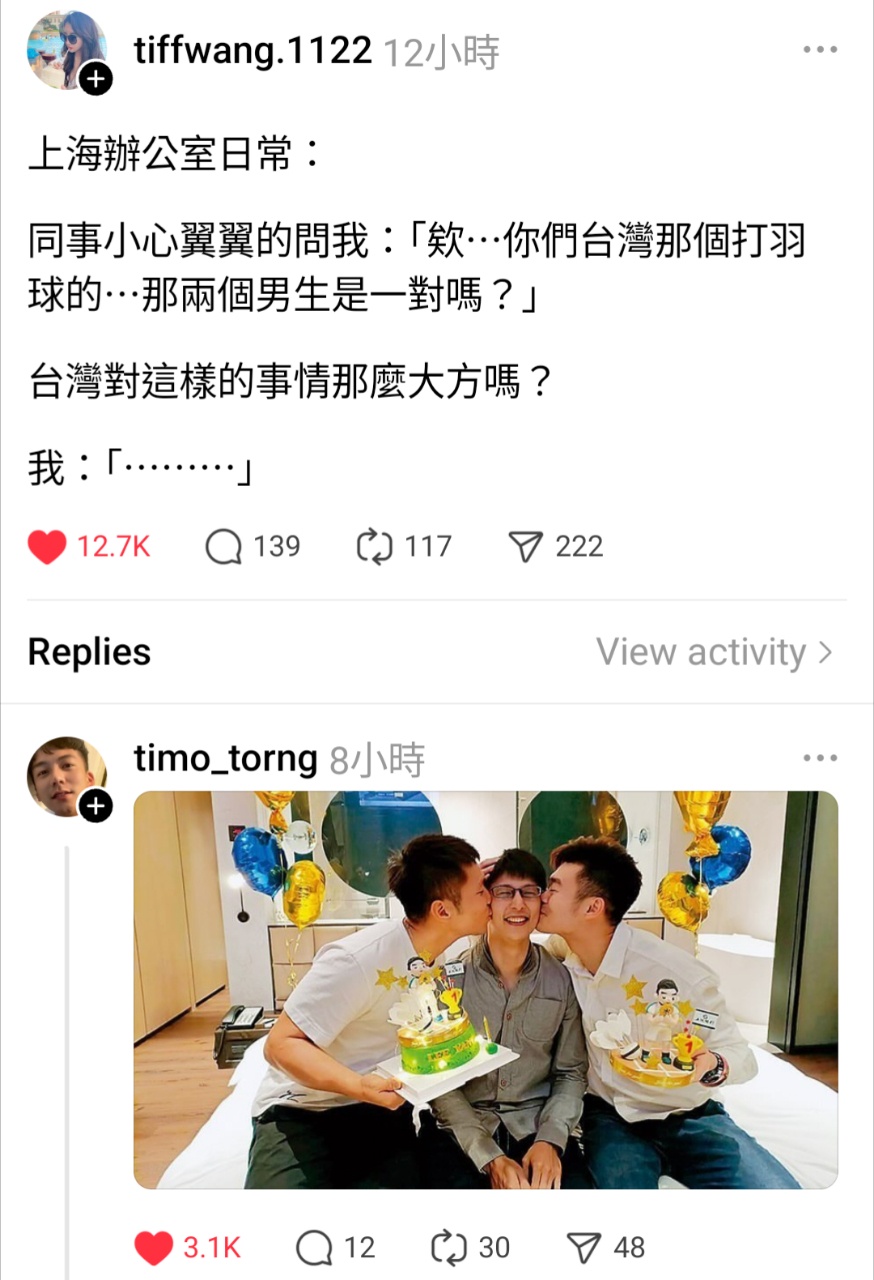Repost tiffwang.1122's post
Viewport: 874px width, 1280px height.
(x=373, y=547)
